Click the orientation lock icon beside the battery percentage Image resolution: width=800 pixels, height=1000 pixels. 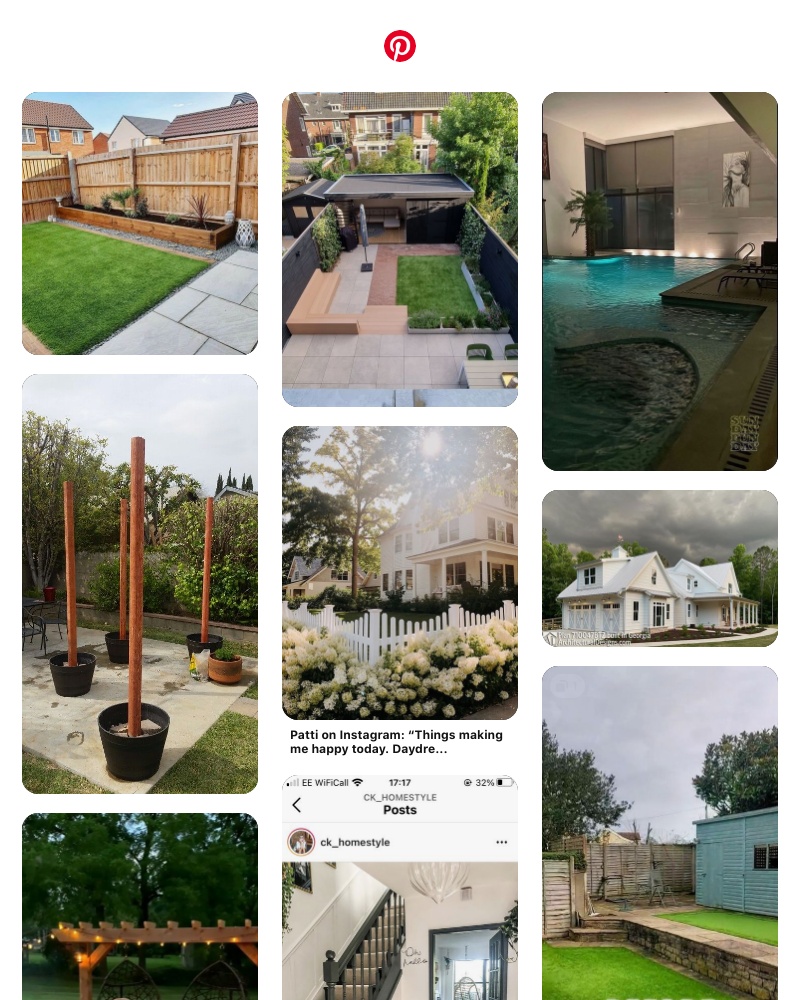[x=467, y=782]
